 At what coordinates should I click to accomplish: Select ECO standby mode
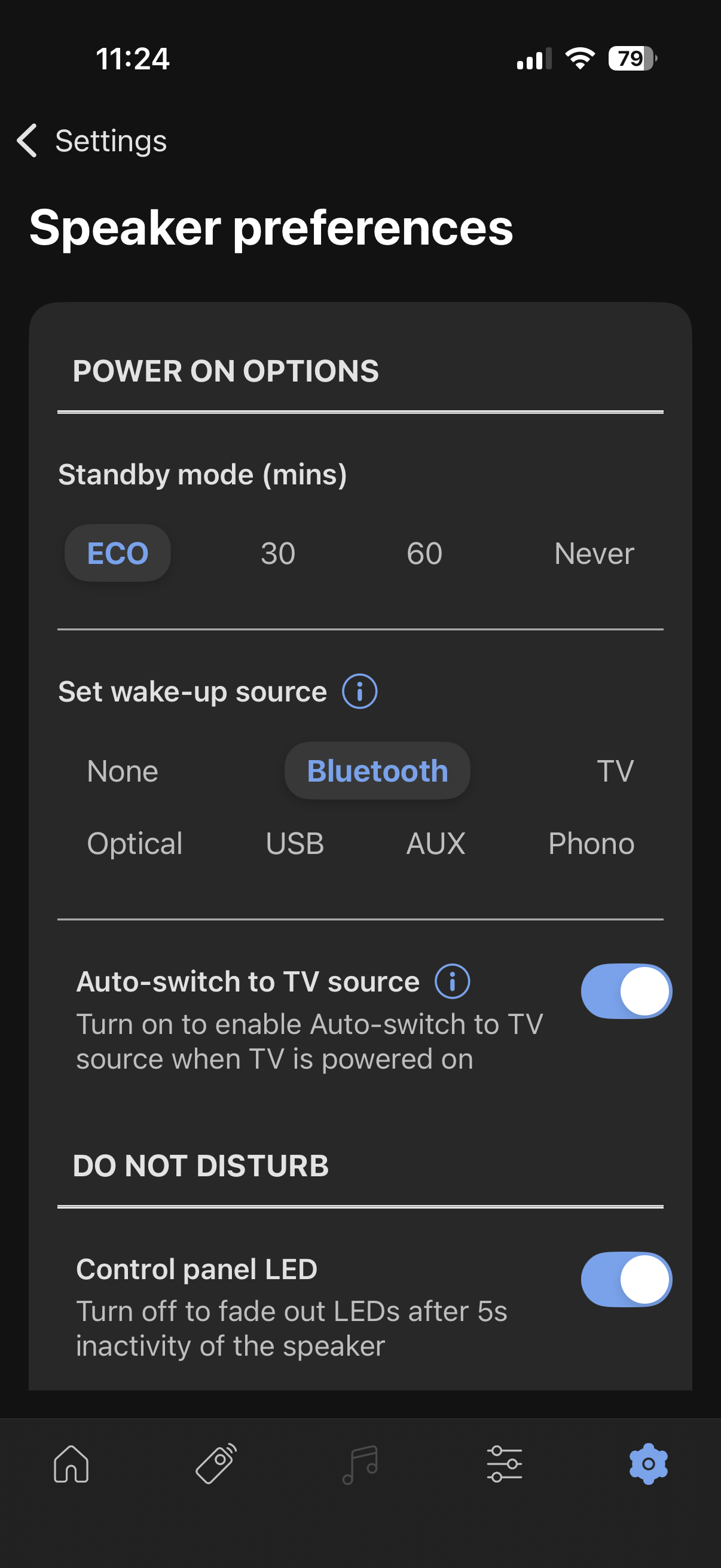(x=117, y=553)
